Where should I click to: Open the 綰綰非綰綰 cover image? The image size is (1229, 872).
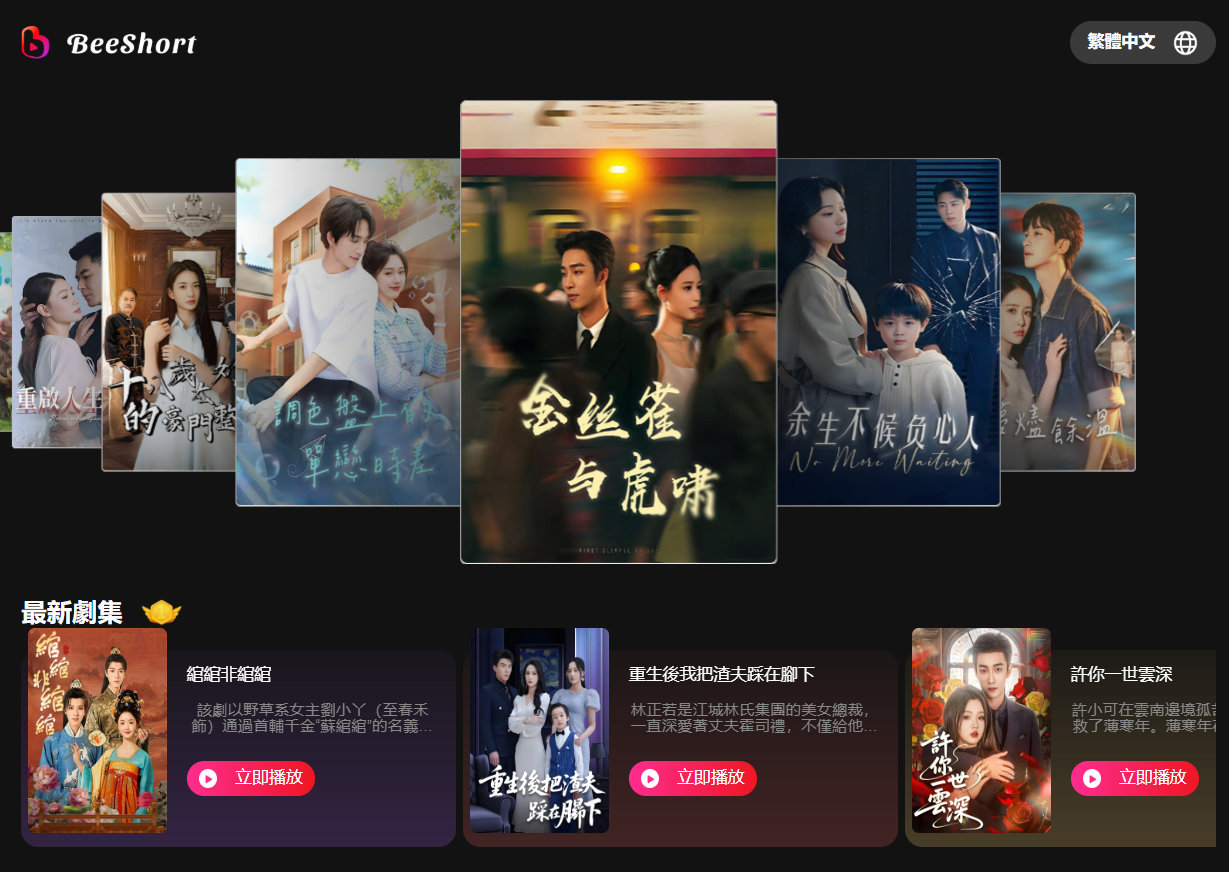[98, 730]
